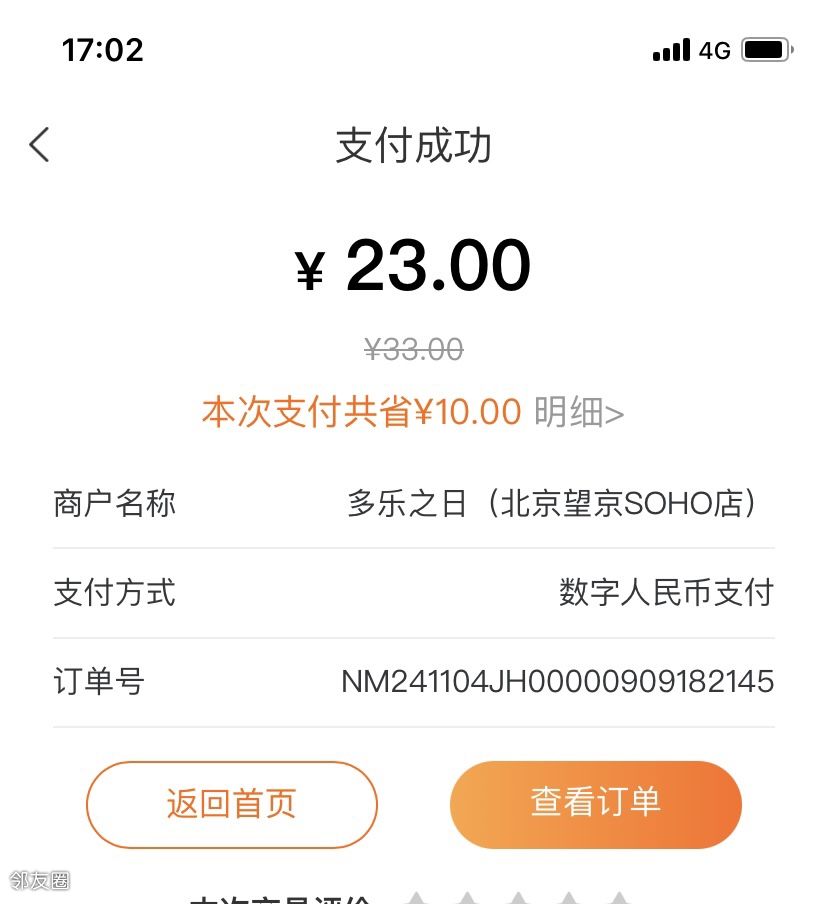Tap the 返回首页 button
Viewport: 828px width, 904px height.
[232, 804]
